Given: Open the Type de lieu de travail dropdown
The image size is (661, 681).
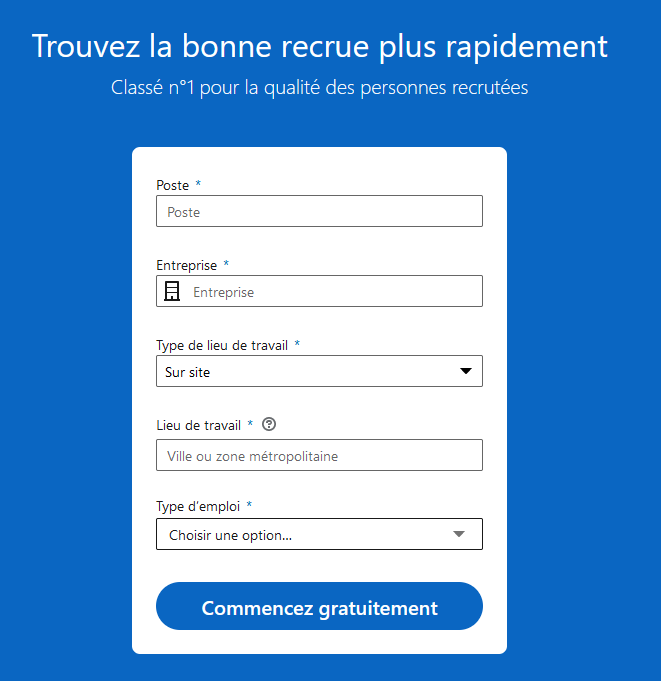Looking at the screenshot, I should pyautogui.click(x=319, y=372).
